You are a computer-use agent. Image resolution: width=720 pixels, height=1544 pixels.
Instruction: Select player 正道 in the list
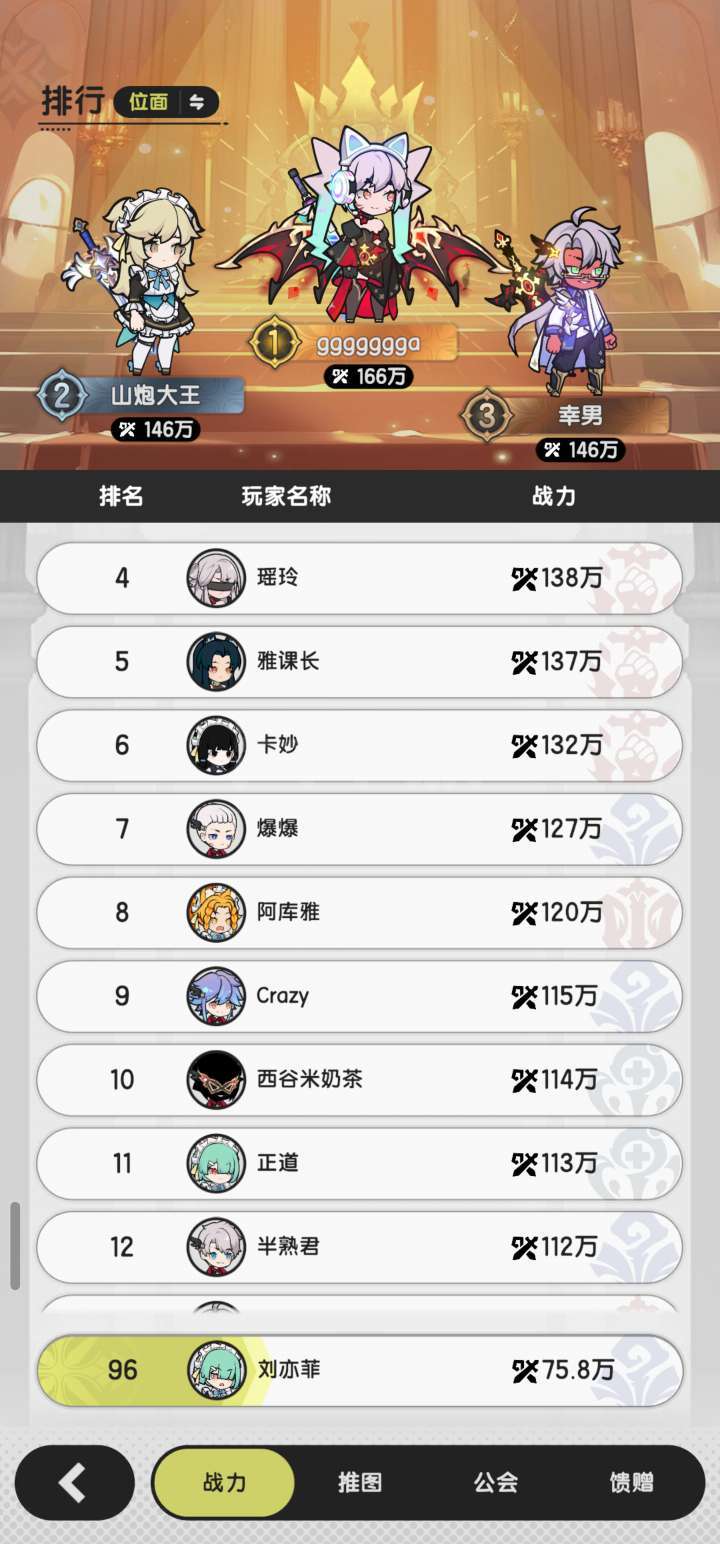click(x=360, y=1163)
